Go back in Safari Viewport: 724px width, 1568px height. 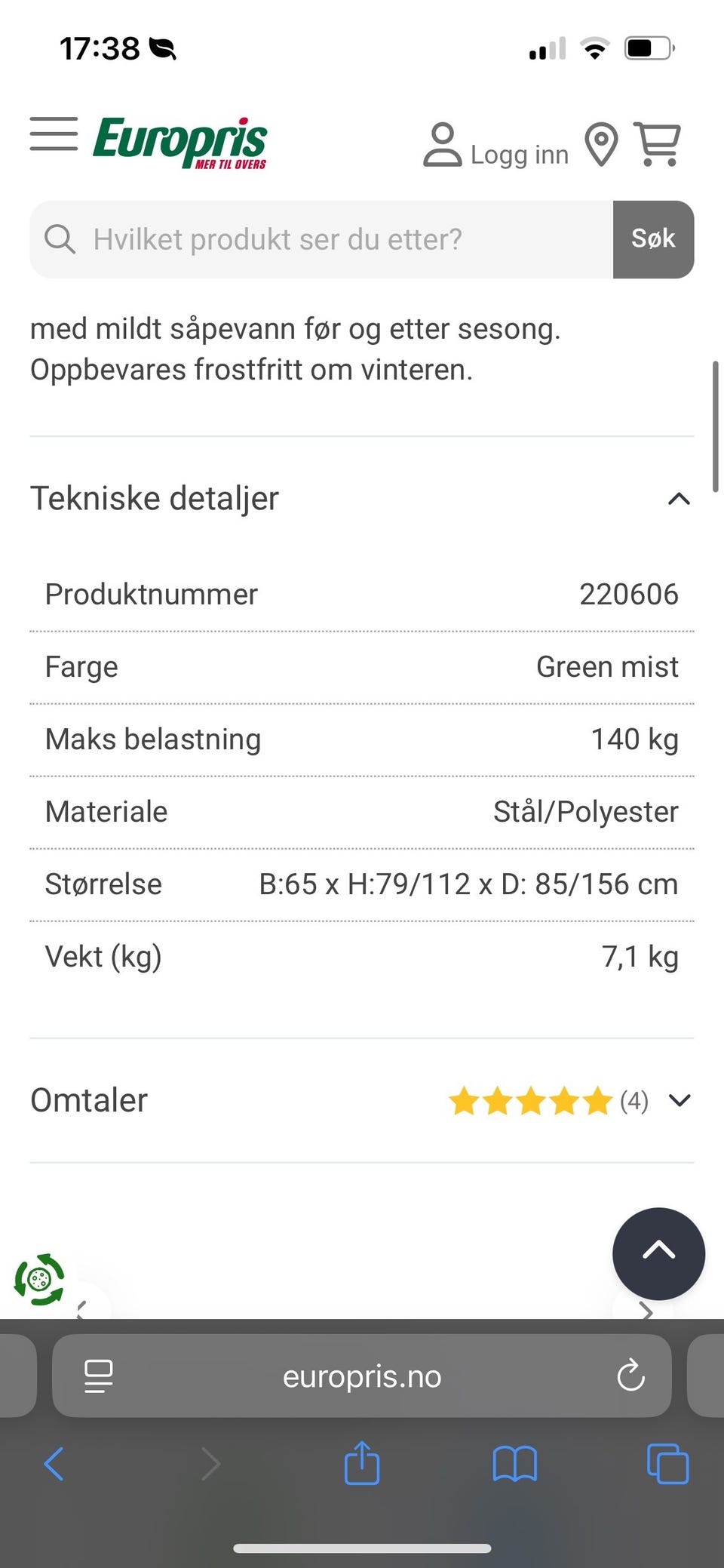54,1464
